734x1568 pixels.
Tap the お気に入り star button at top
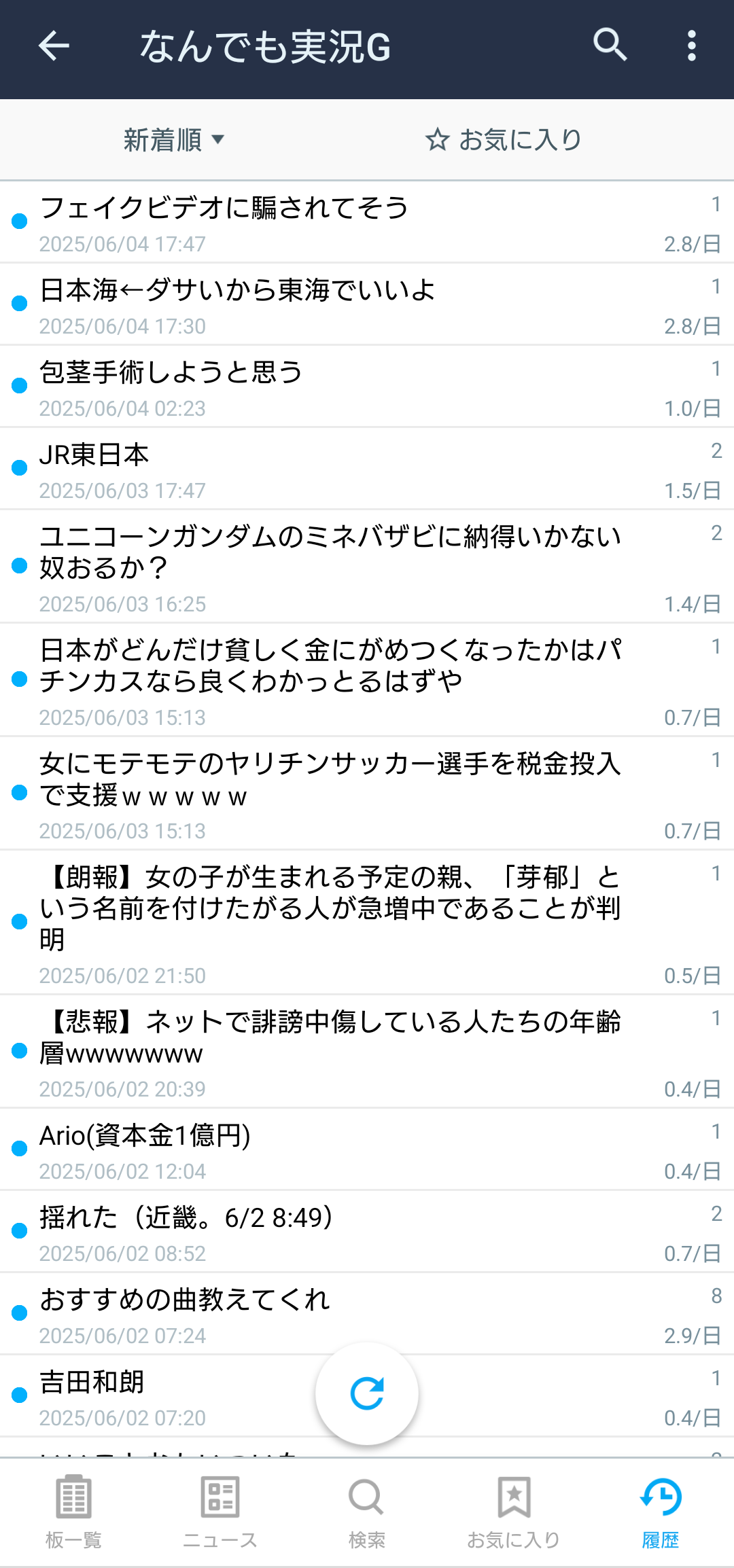coord(503,140)
